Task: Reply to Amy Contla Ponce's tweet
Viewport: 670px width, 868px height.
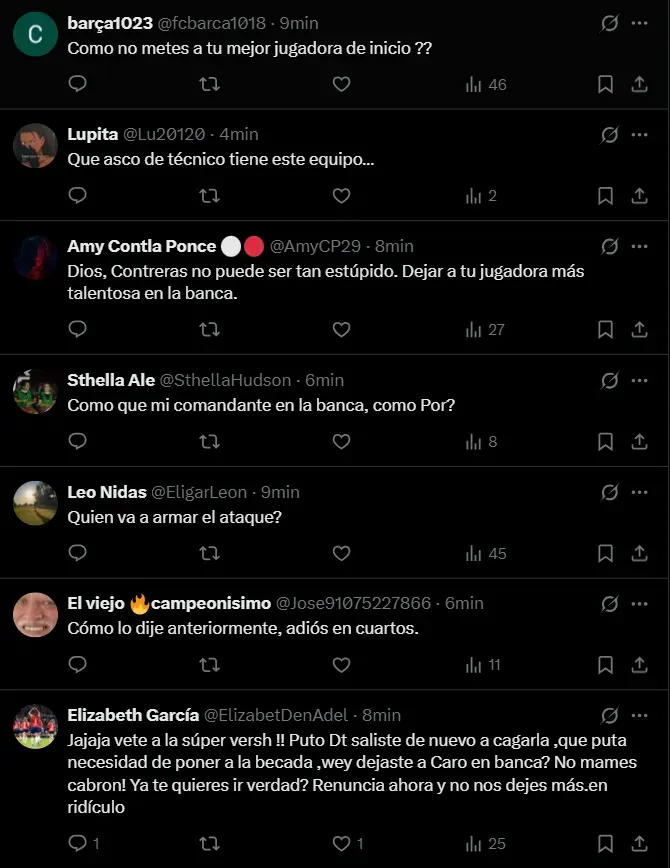Action: pos(78,329)
